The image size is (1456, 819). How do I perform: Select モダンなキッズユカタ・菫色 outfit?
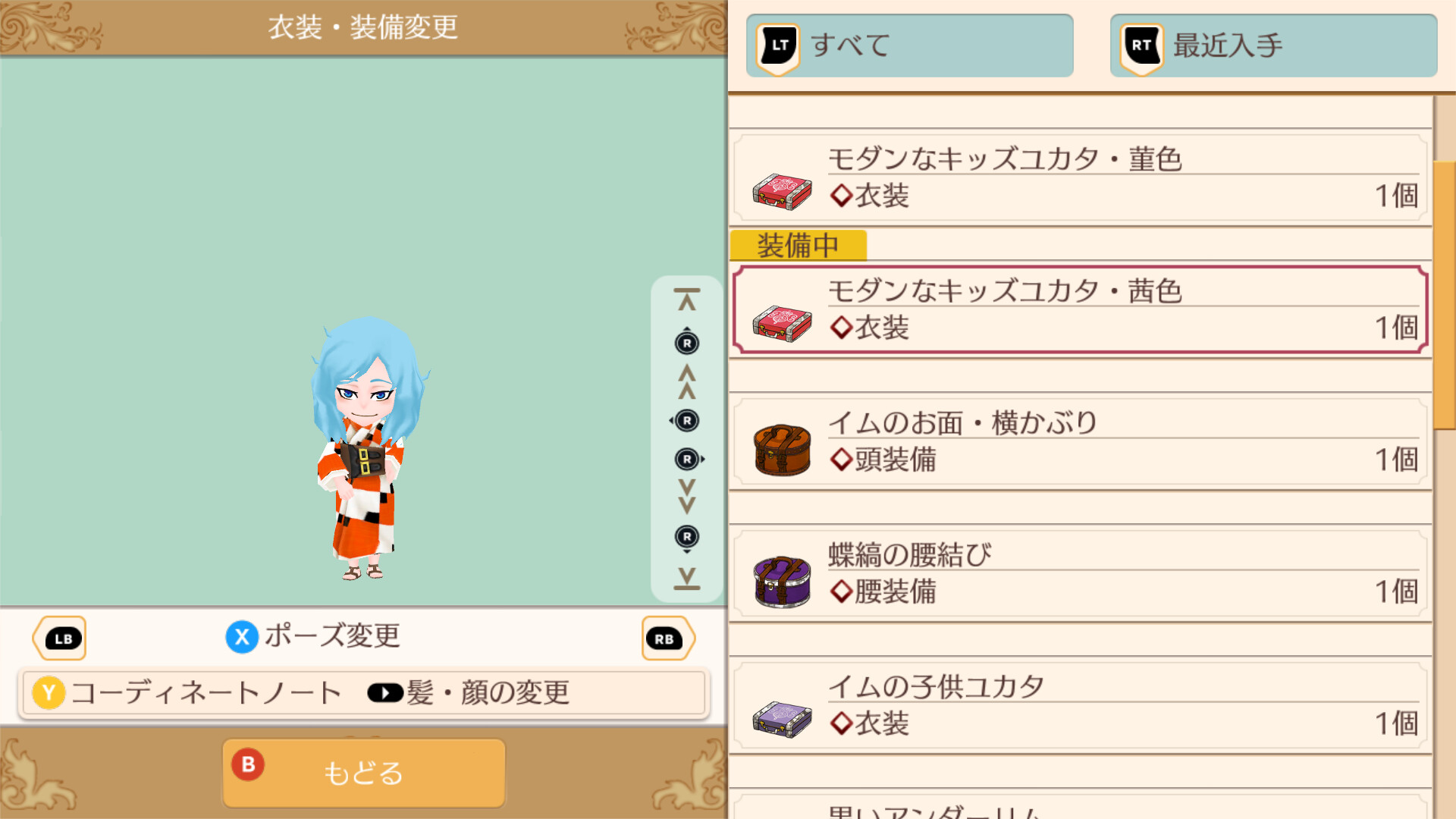[1081, 179]
